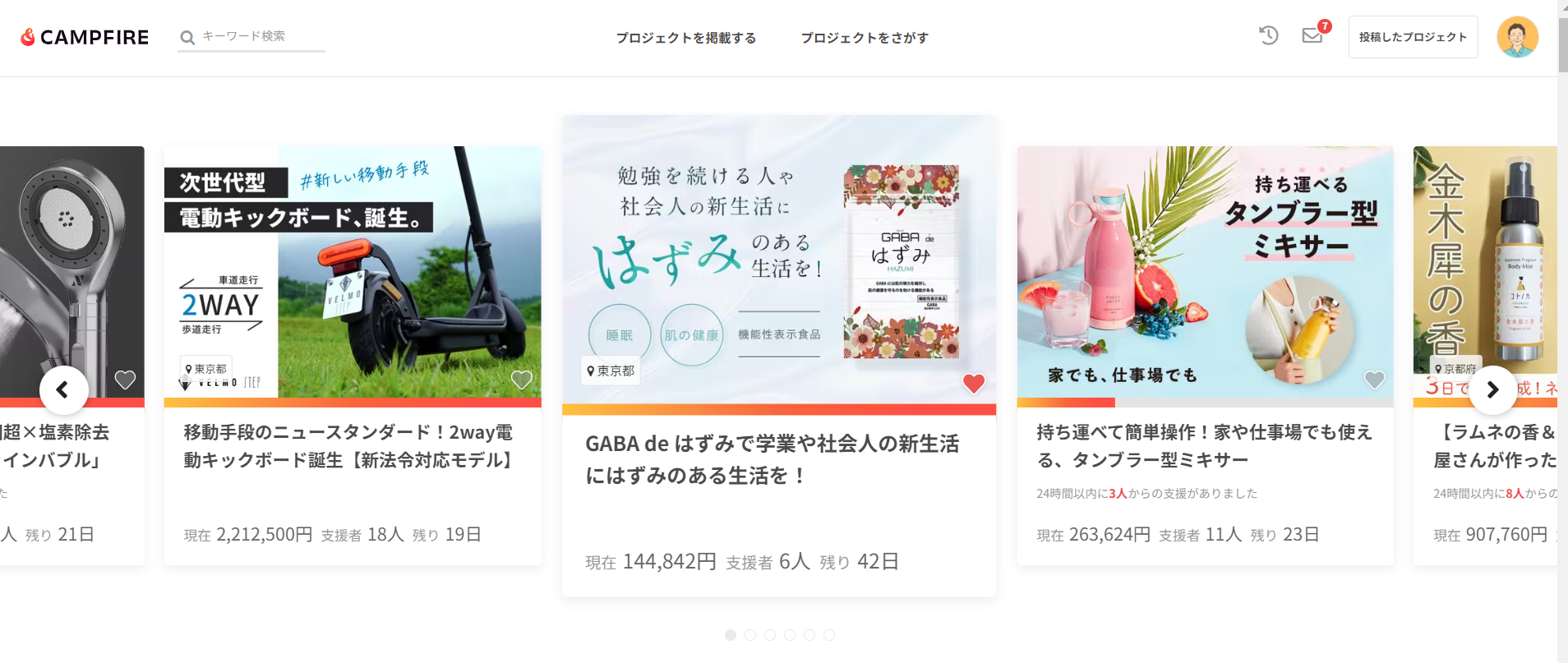Open the messages envelope icon
The height and width of the screenshot is (663, 1568).
tap(1312, 35)
